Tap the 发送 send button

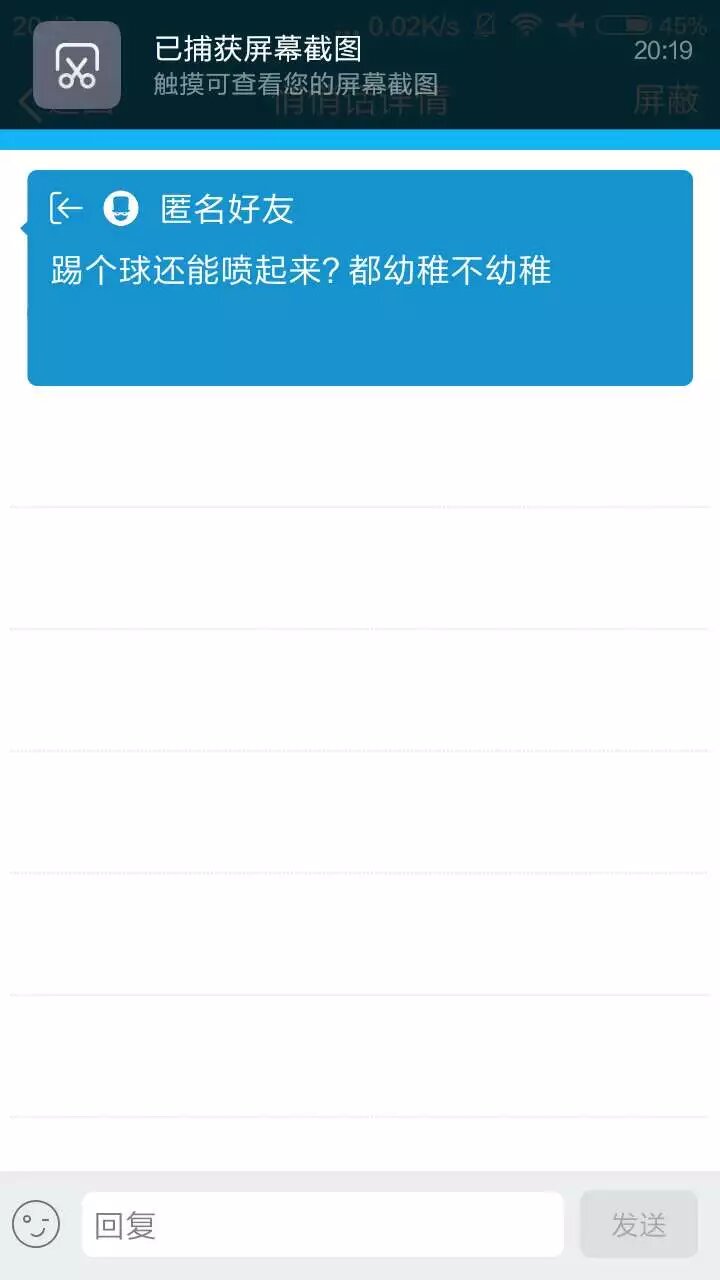[638, 1224]
